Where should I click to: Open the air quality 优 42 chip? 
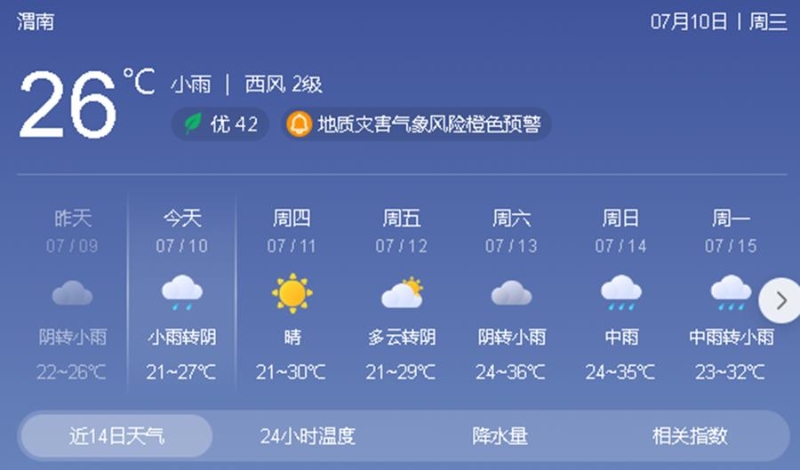[x=221, y=124]
